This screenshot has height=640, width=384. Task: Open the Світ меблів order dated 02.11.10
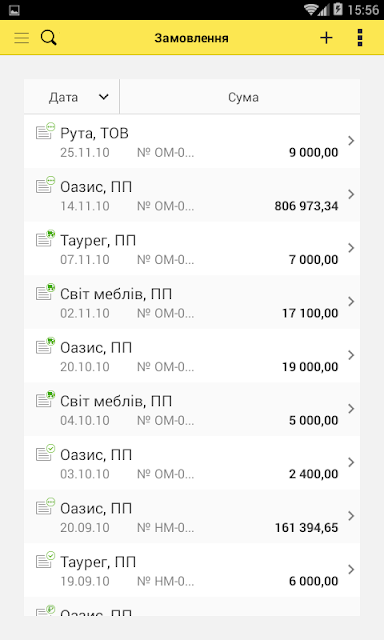coord(192,302)
